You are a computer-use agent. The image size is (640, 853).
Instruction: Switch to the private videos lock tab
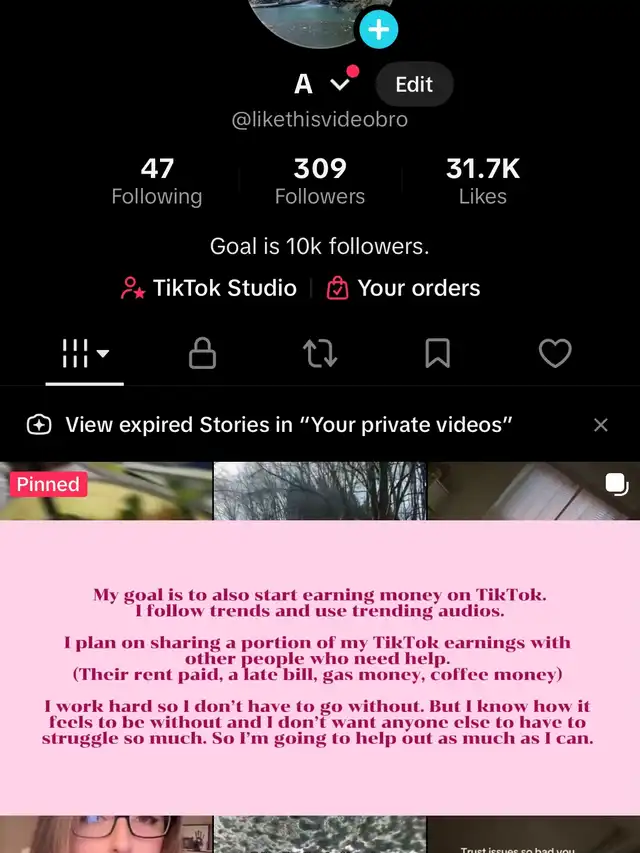[202, 353]
